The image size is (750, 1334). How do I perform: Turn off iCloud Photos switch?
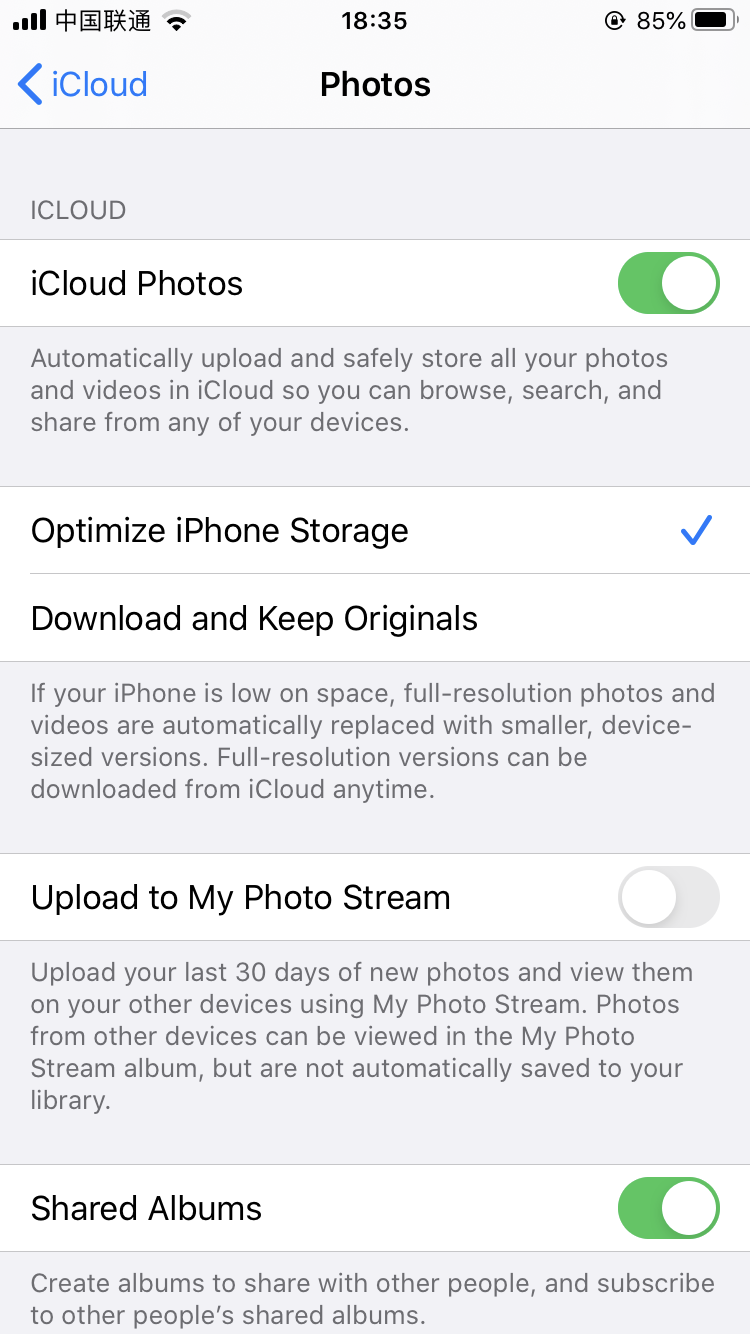pyautogui.click(x=668, y=283)
